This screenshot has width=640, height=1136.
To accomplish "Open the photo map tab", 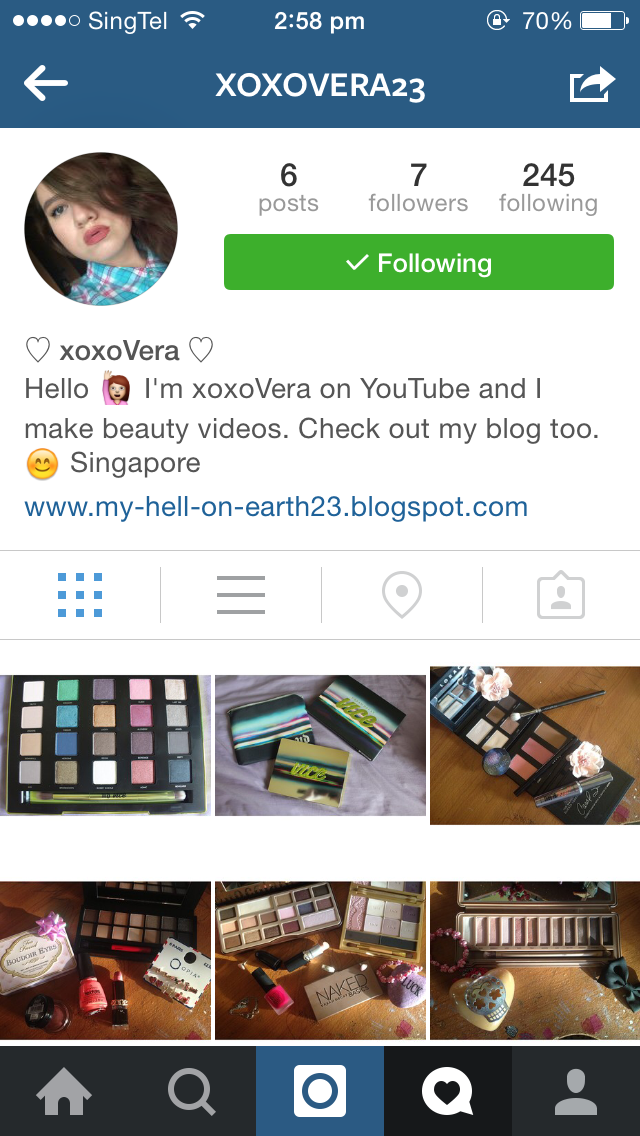I will click(402, 596).
